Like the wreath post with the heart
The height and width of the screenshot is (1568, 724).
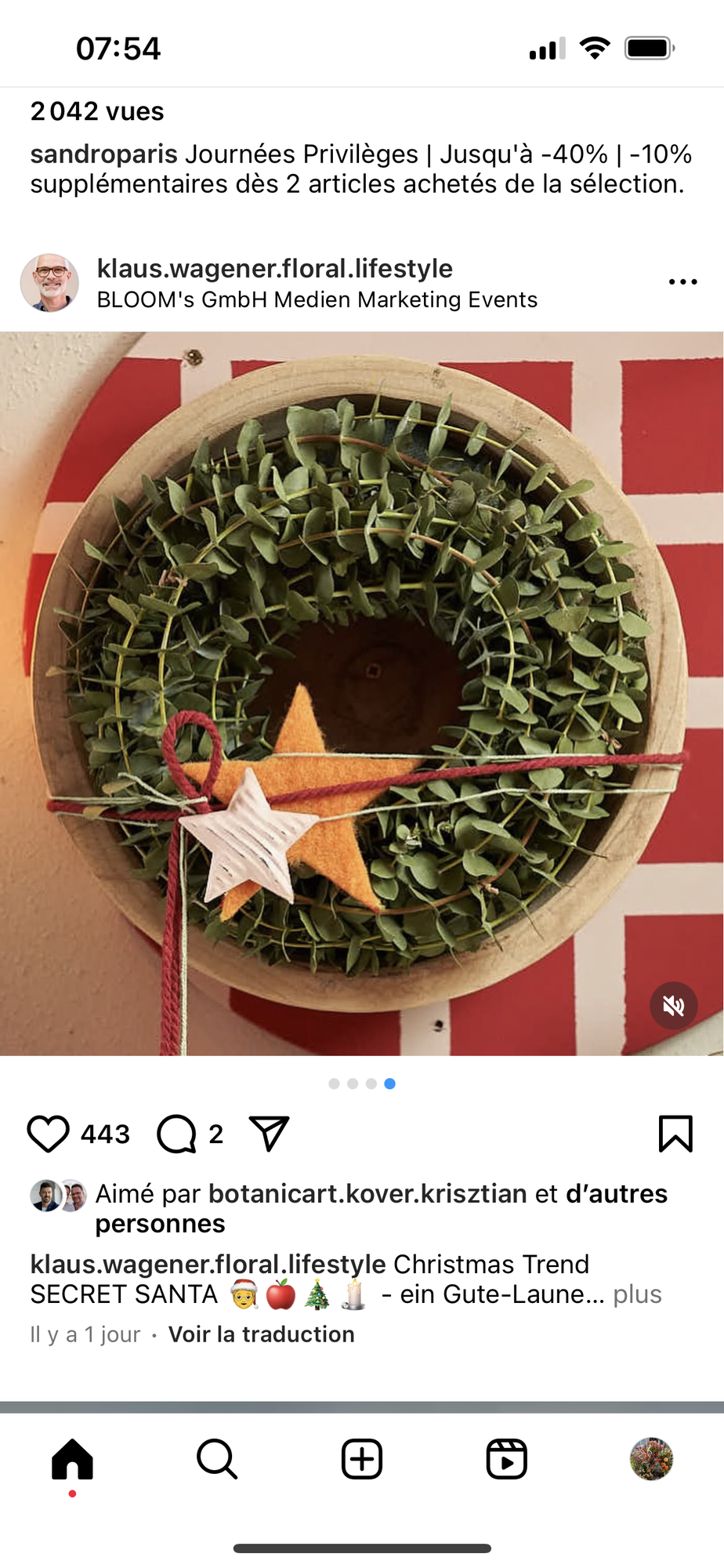tap(49, 1134)
